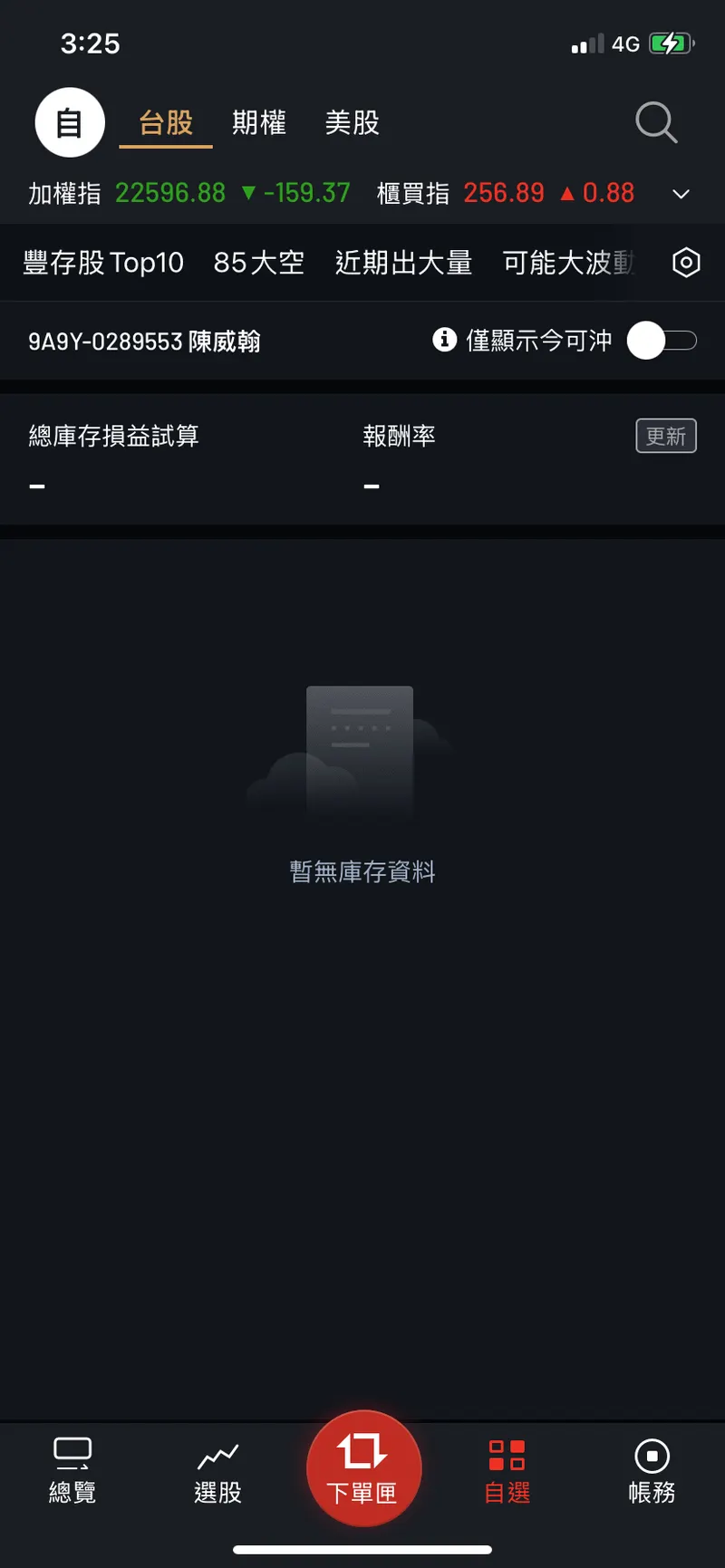Viewport: 725px width, 1568px height.
Task: Select the 台股 tab
Action: (x=166, y=122)
